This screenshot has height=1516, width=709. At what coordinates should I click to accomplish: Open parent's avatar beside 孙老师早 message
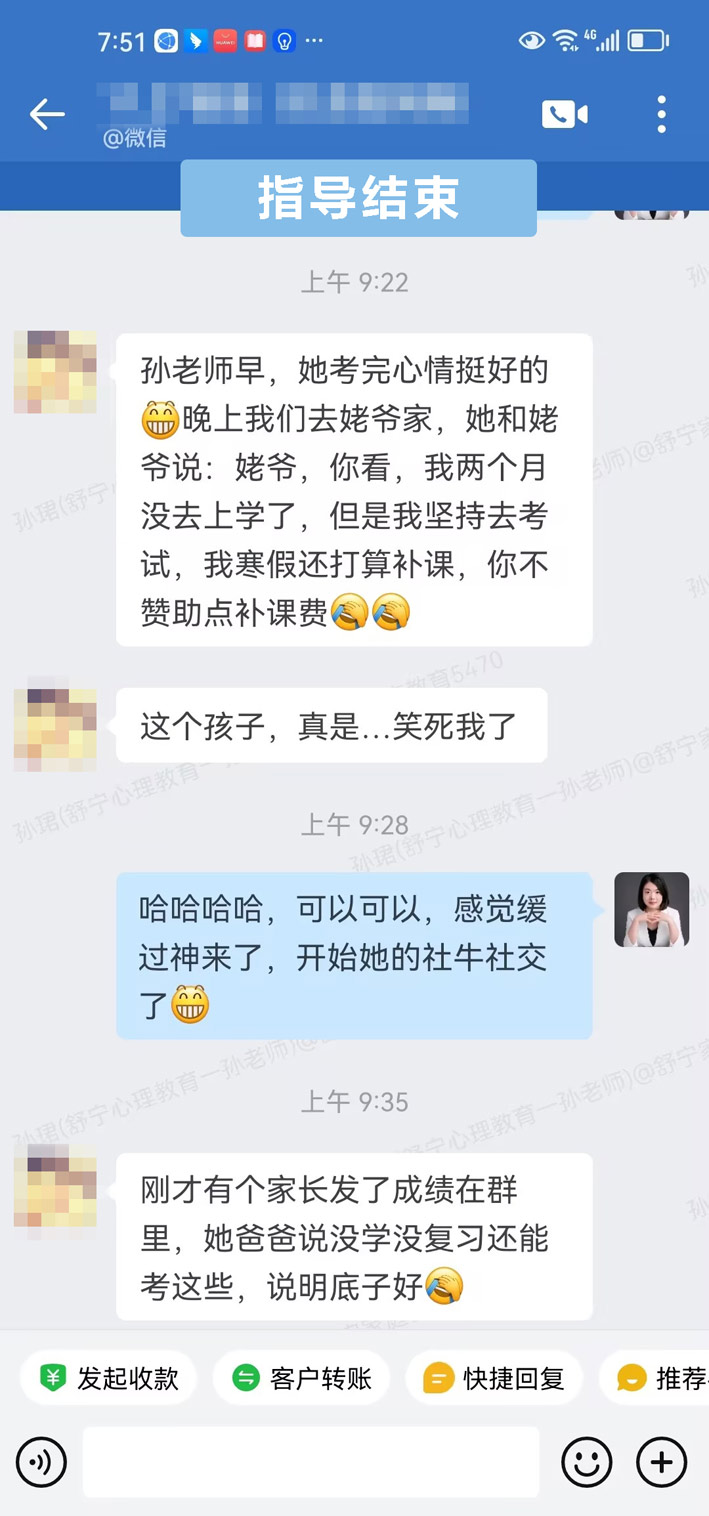pyautogui.click(x=55, y=372)
